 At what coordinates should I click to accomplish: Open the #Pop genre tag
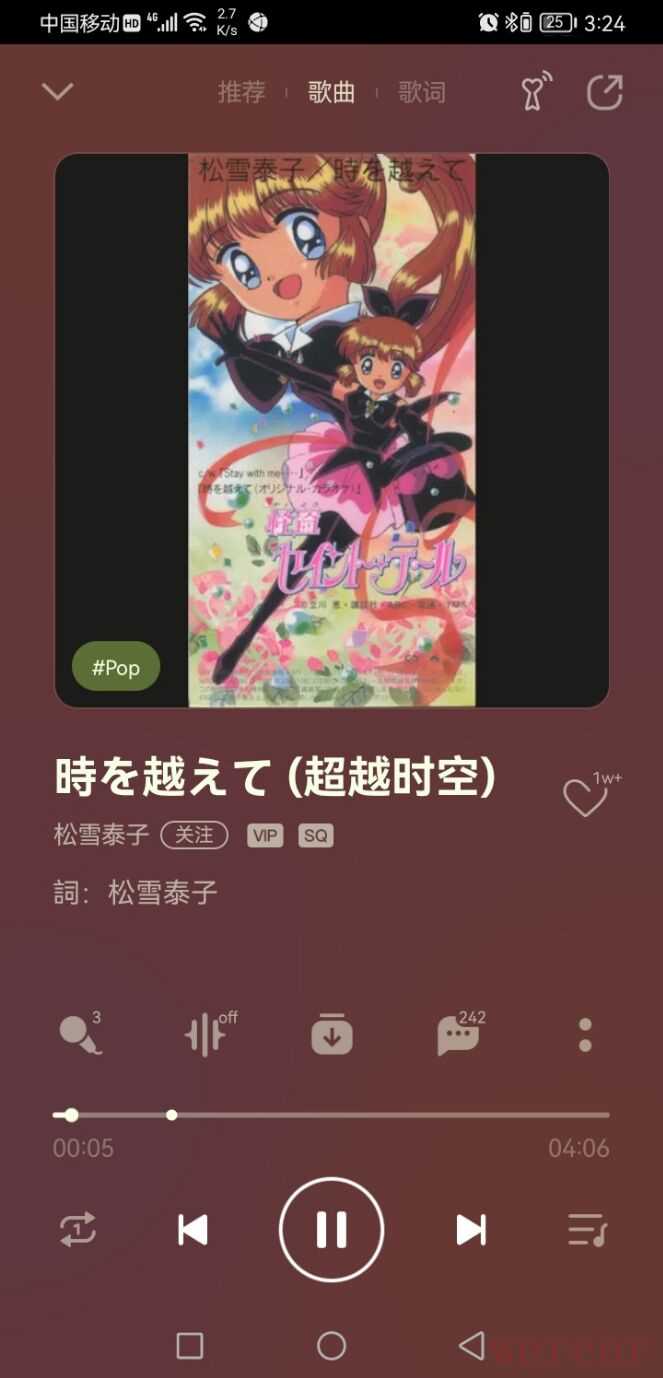tap(116, 667)
